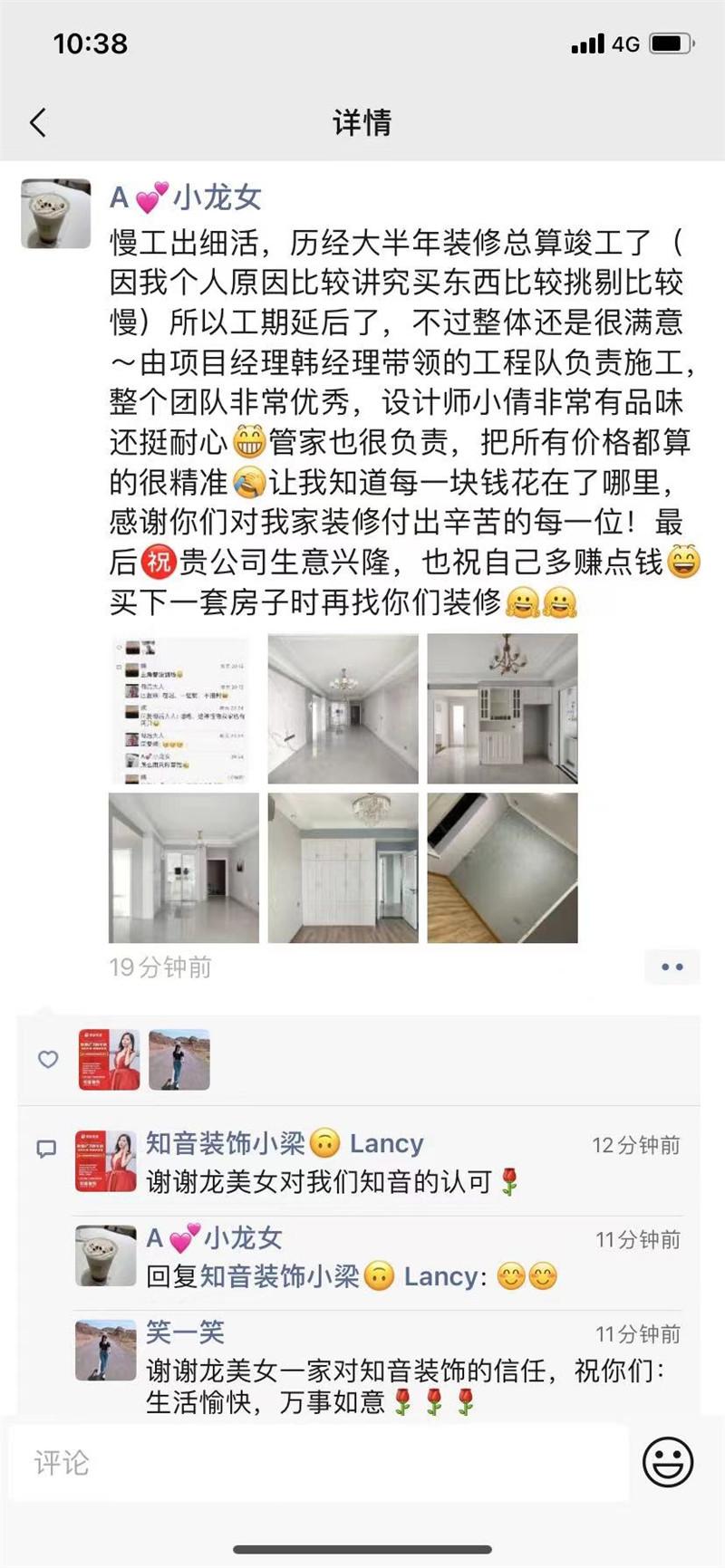View the hallway photo with chandelier
The height and width of the screenshot is (1568, 725).
pyautogui.click(x=343, y=708)
